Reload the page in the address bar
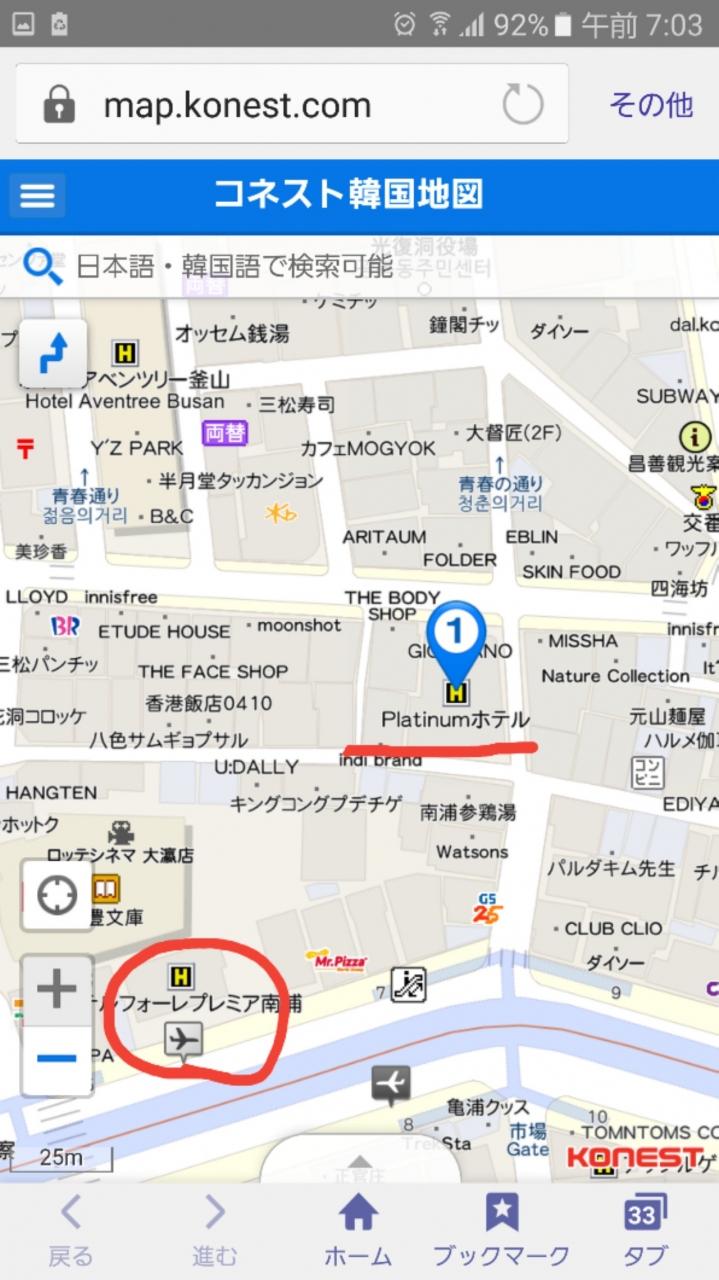This screenshot has height=1280, width=719. pyautogui.click(x=523, y=105)
